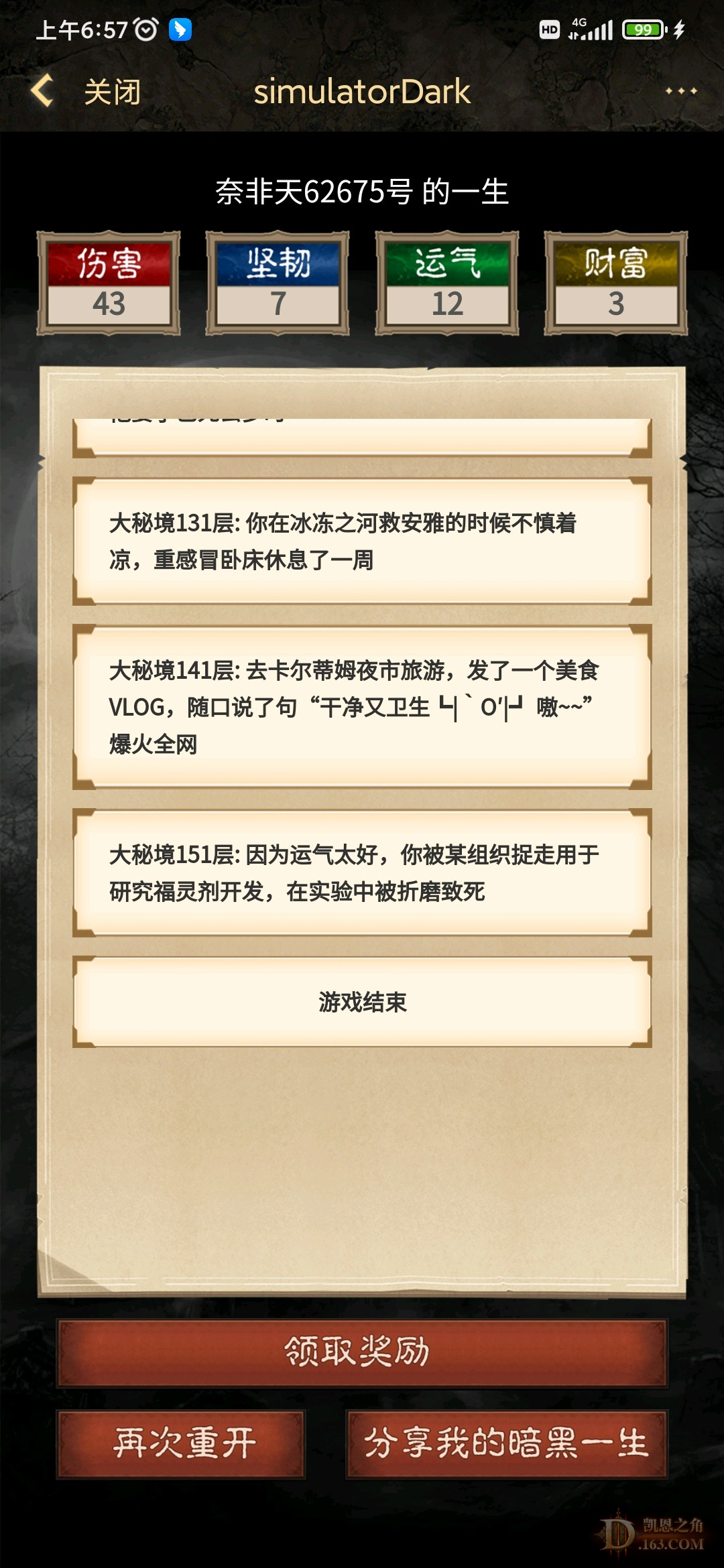Close the page with 关闭

coord(113,92)
